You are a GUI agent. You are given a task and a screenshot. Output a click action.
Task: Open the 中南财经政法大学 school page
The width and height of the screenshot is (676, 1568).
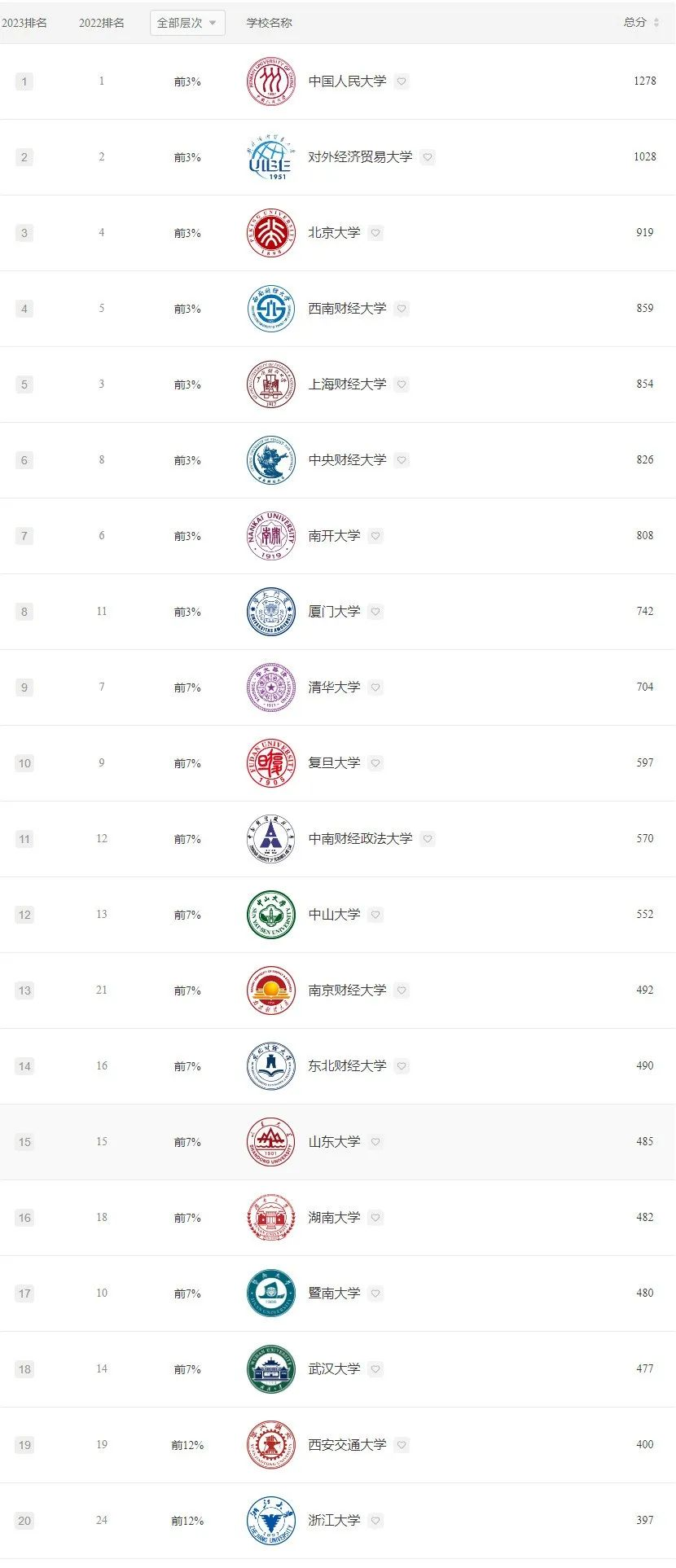[360, 839]
